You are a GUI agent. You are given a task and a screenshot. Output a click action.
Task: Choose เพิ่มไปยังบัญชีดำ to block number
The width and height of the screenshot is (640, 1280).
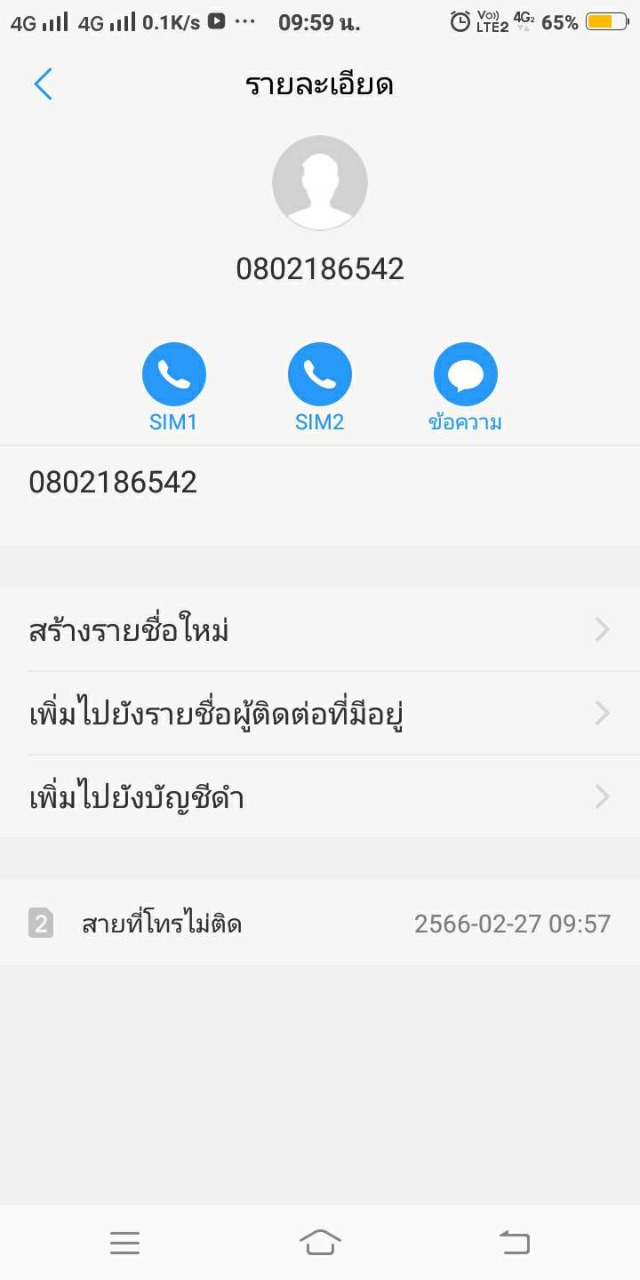coord(320,797)
